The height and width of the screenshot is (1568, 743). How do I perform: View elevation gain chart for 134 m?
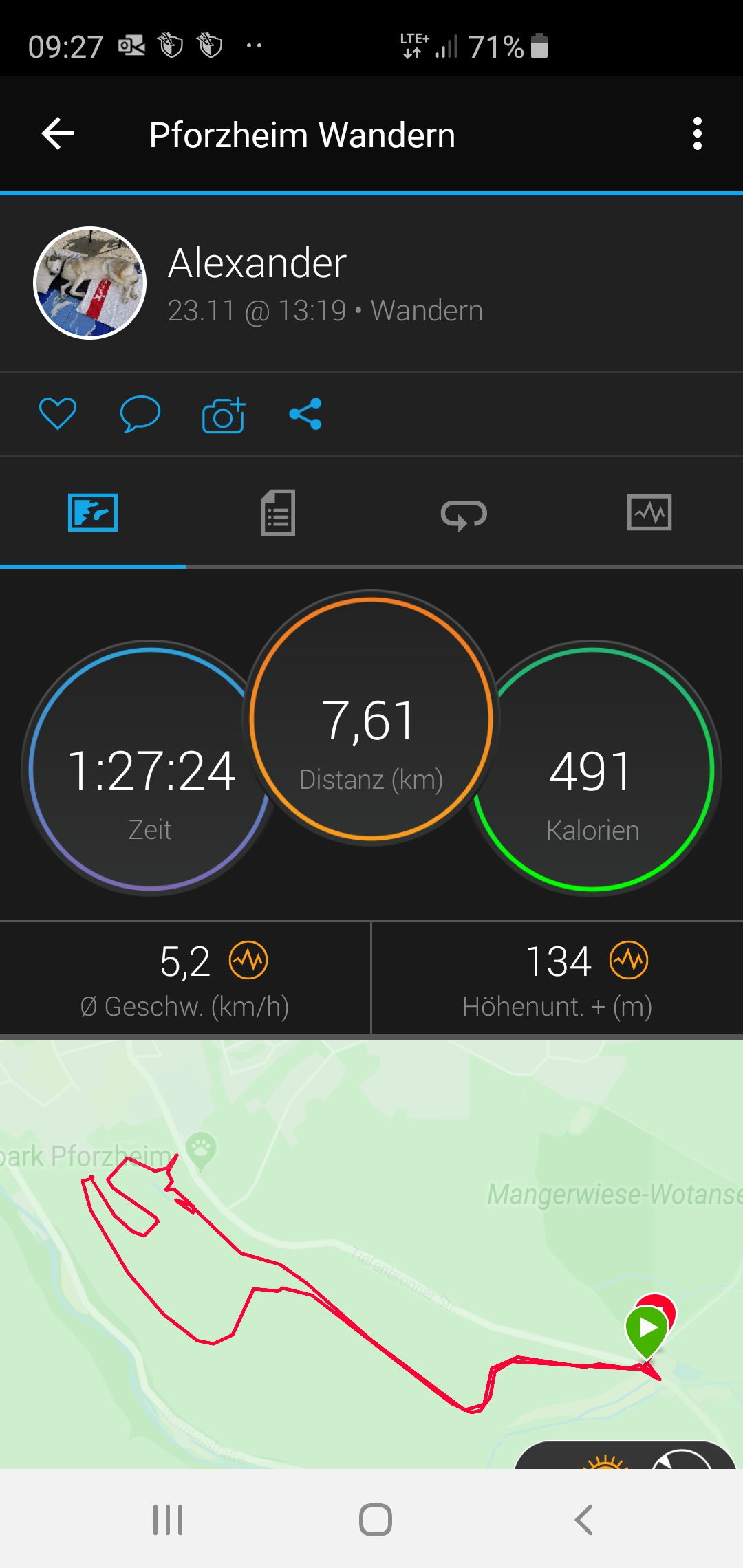629,960
